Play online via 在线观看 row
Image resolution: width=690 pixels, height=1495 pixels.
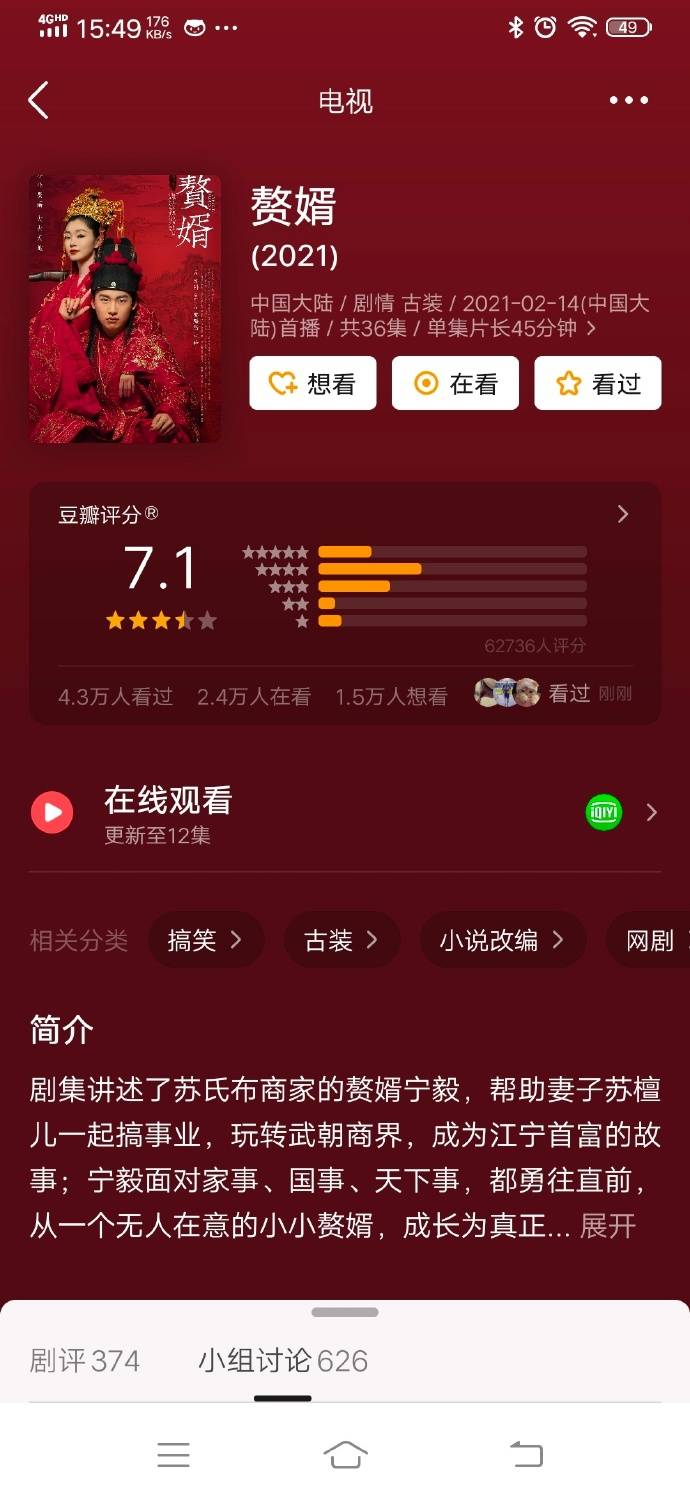pos(345,813)
